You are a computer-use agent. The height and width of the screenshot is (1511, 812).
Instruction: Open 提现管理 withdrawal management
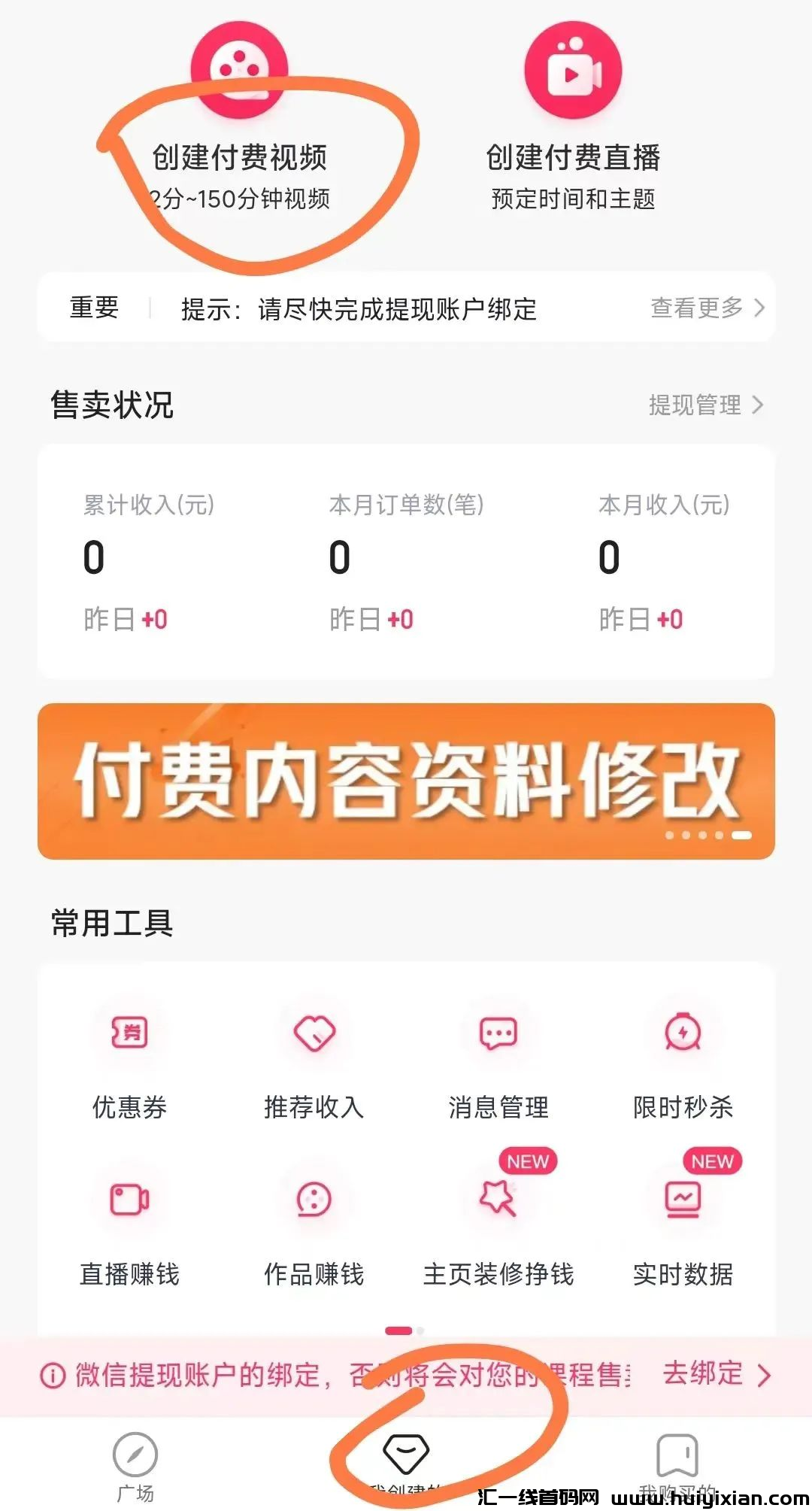click(x=705, y=405)
